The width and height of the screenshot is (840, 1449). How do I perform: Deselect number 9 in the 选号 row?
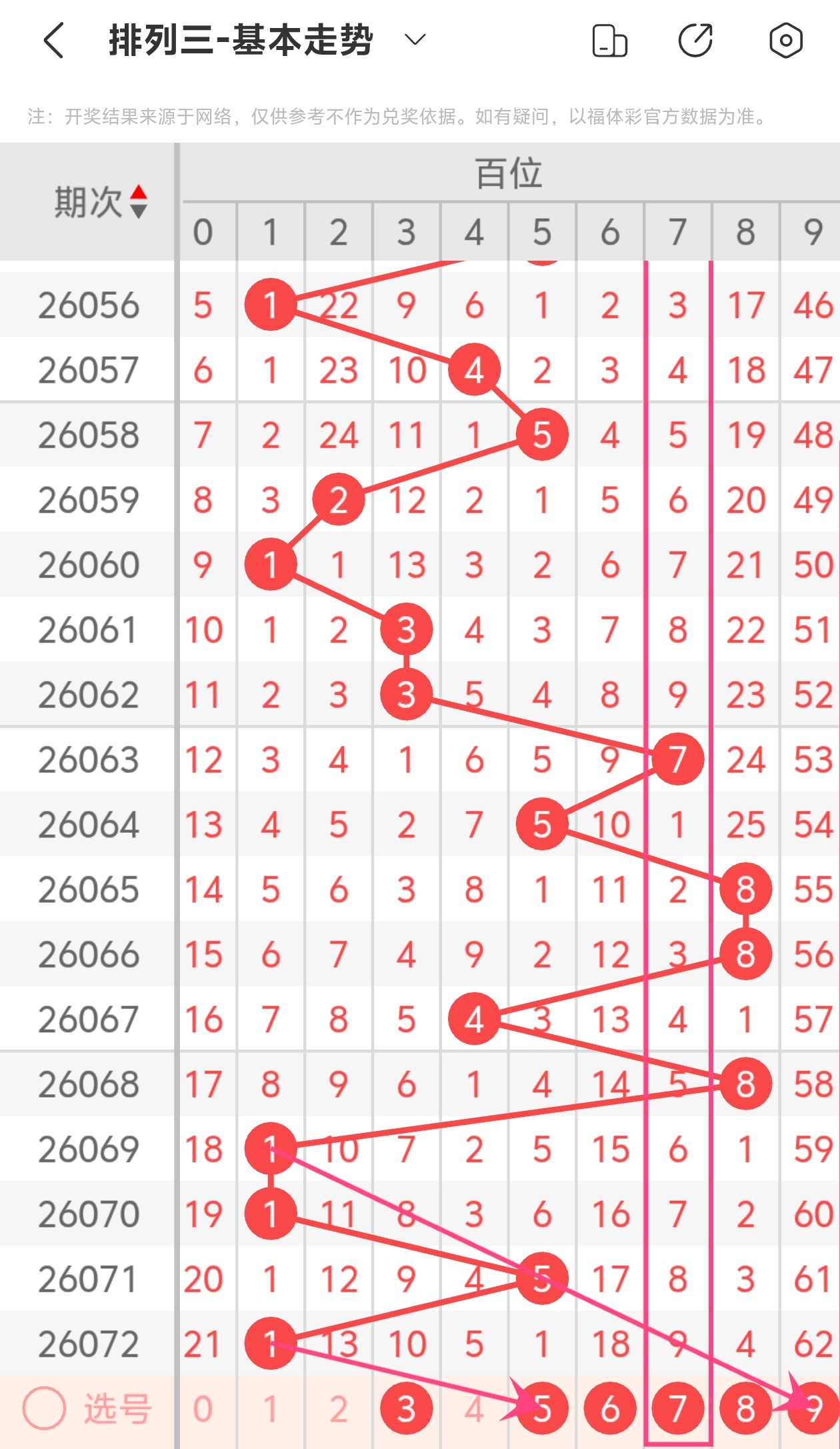pos(813,1410)
